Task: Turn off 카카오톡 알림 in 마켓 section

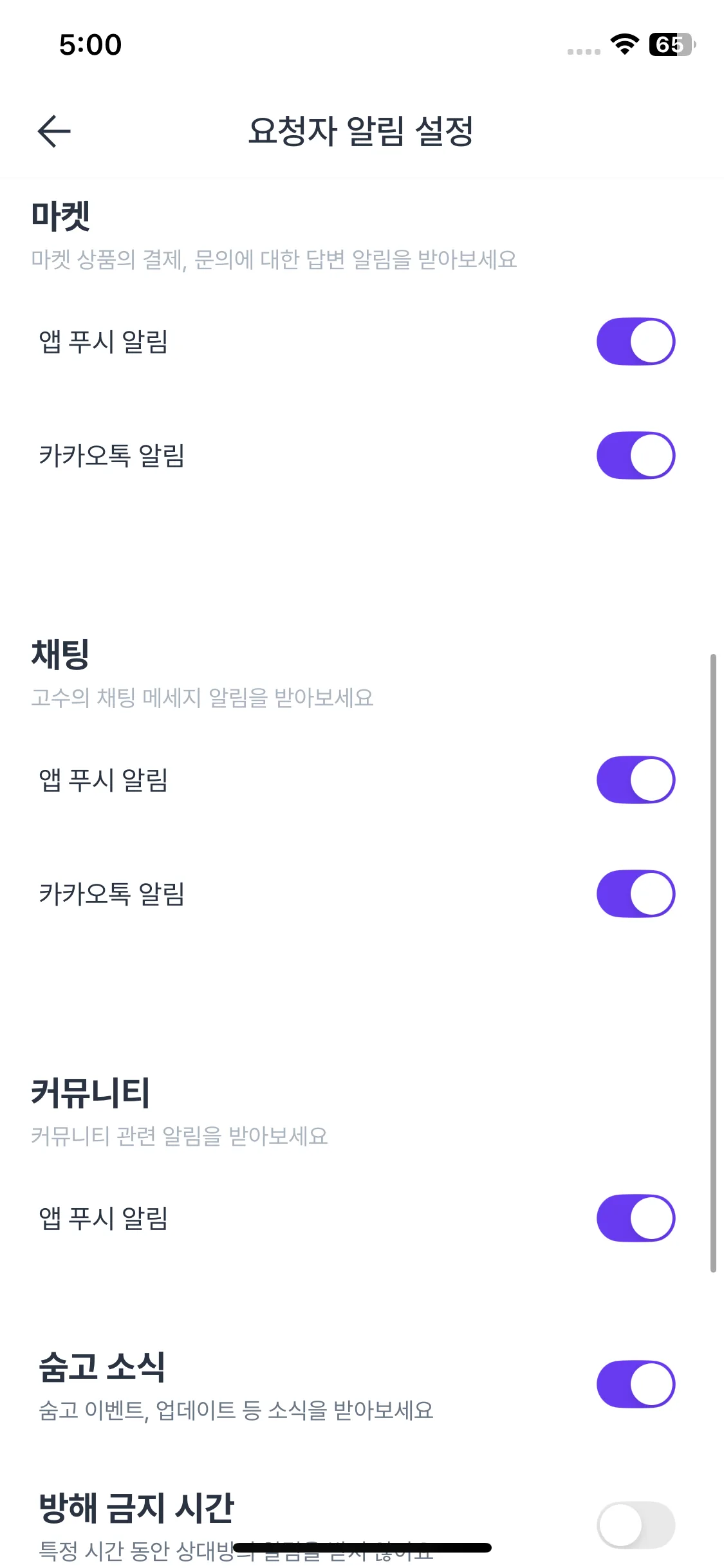Action: pyautogui.click(x=635, y=455)
